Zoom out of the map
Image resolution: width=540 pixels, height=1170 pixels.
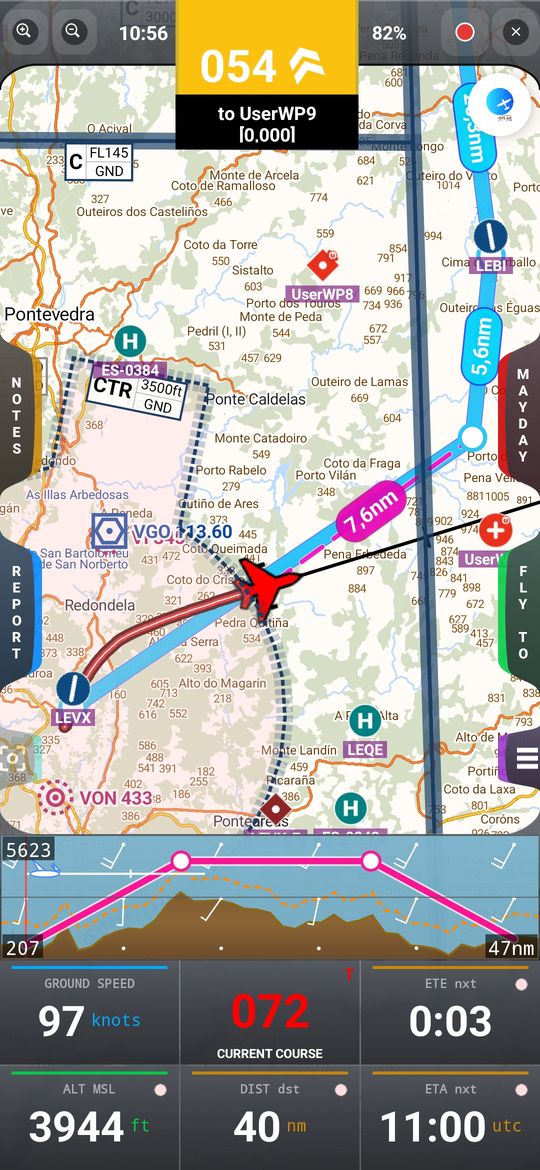coord(72,31)
